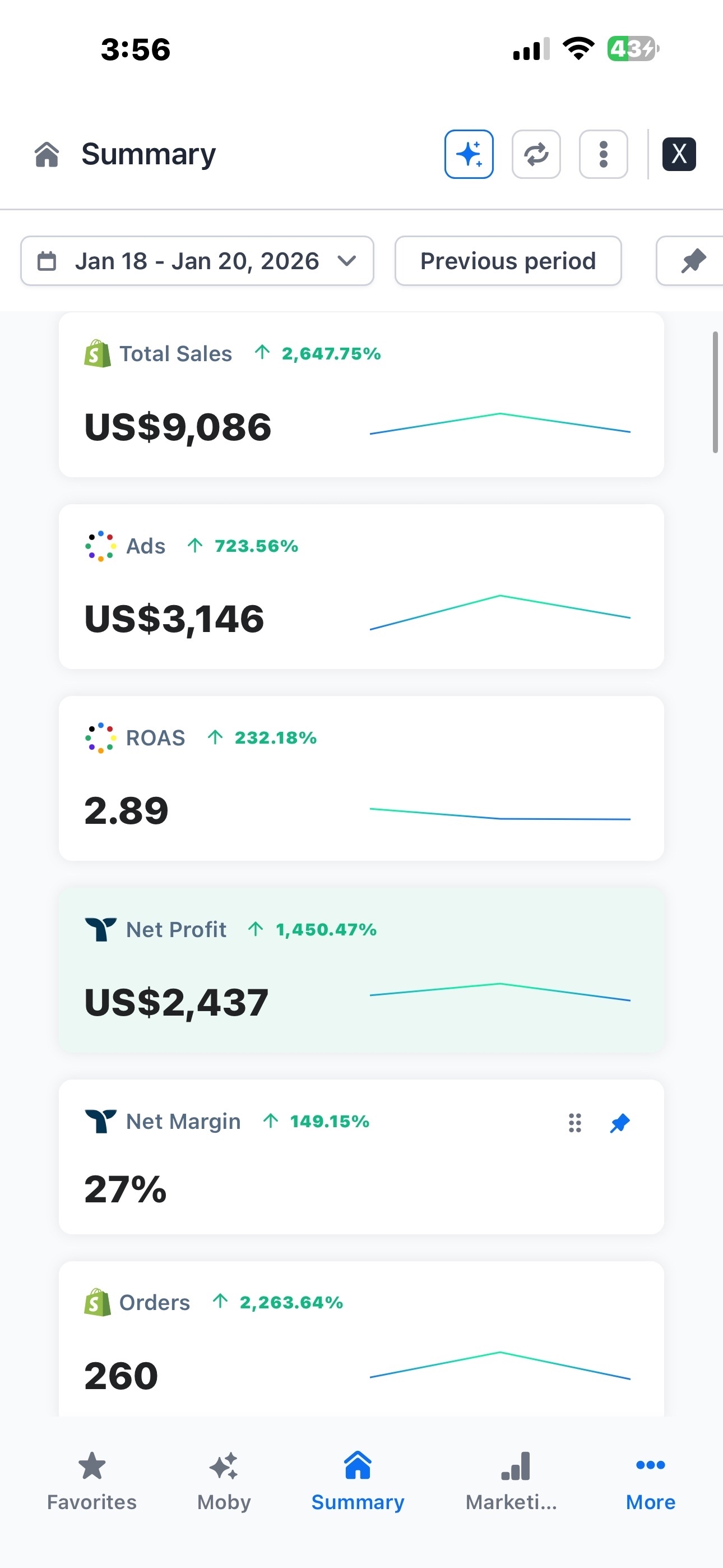Open the More tab
The height and width of the screenshot is (1568, 723).
650,1481
